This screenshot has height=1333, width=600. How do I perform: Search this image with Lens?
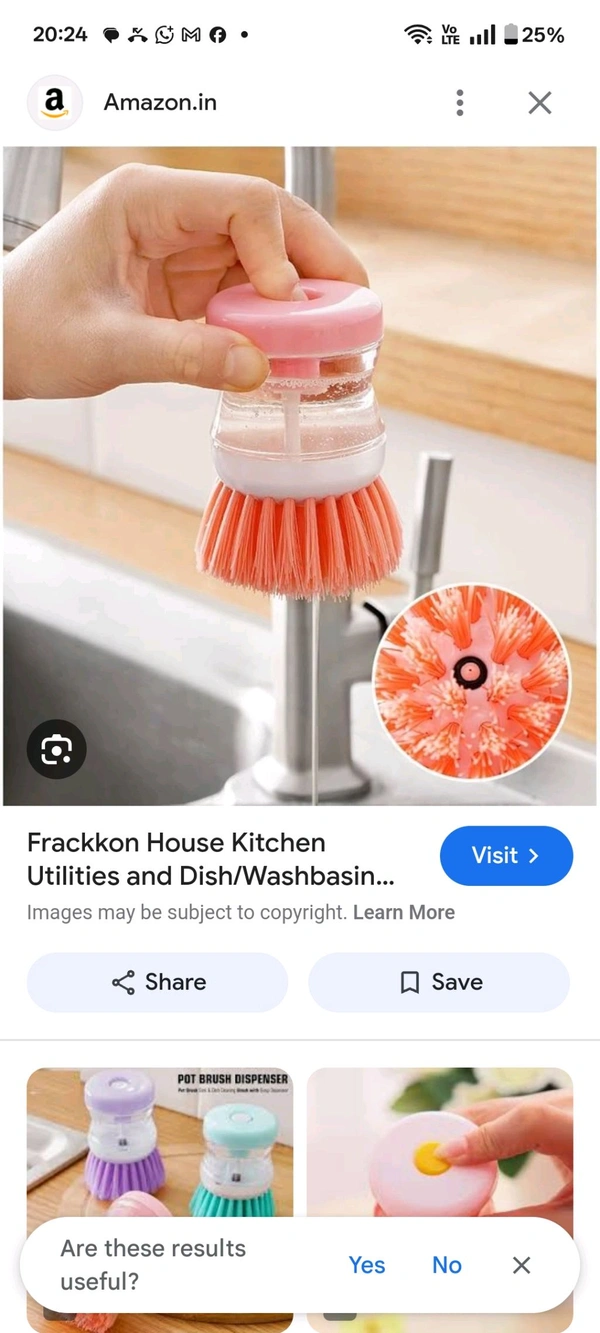pos(56,749)
